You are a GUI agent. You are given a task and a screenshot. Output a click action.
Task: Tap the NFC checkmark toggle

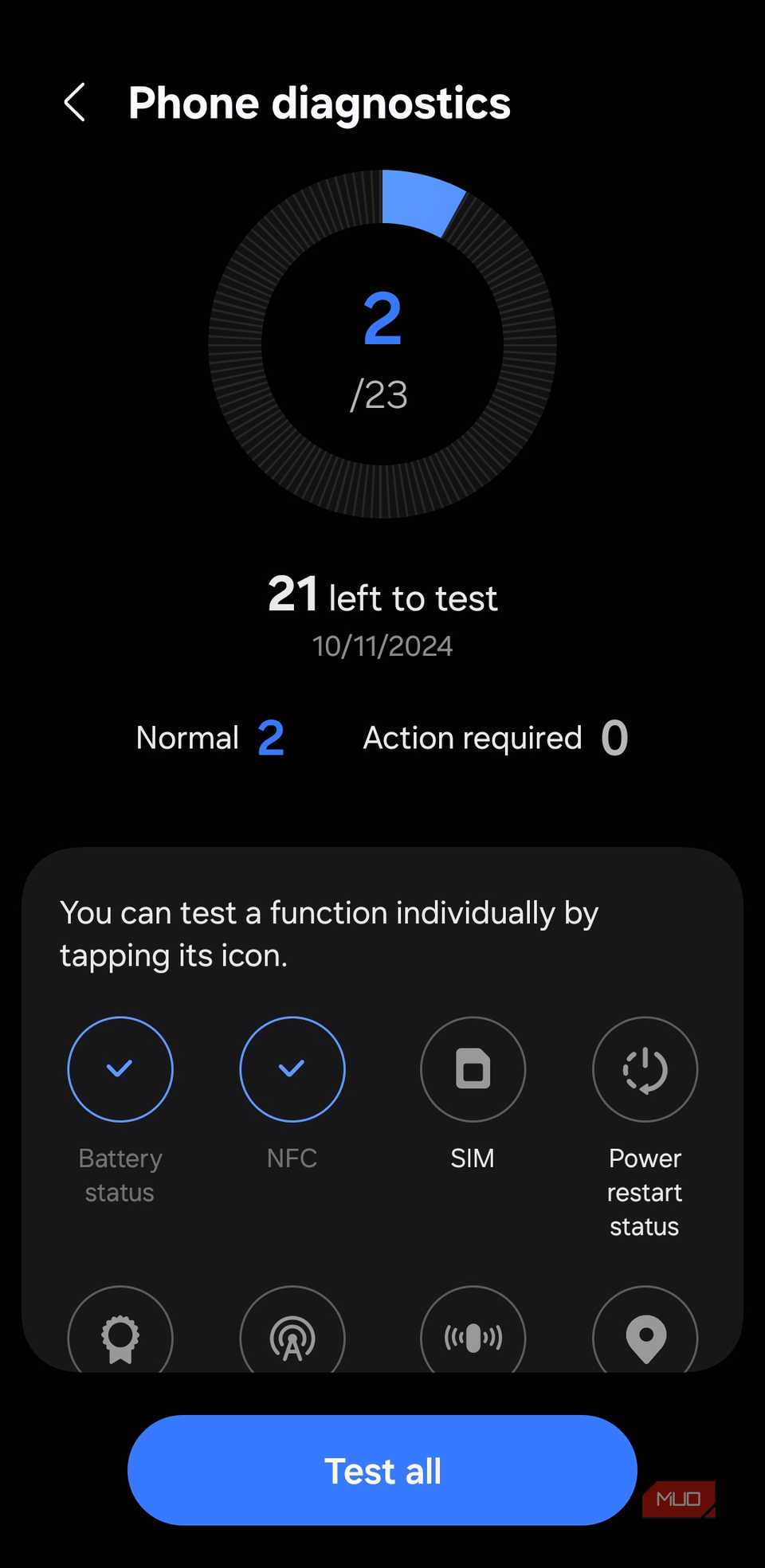[x=292, y=1069]
